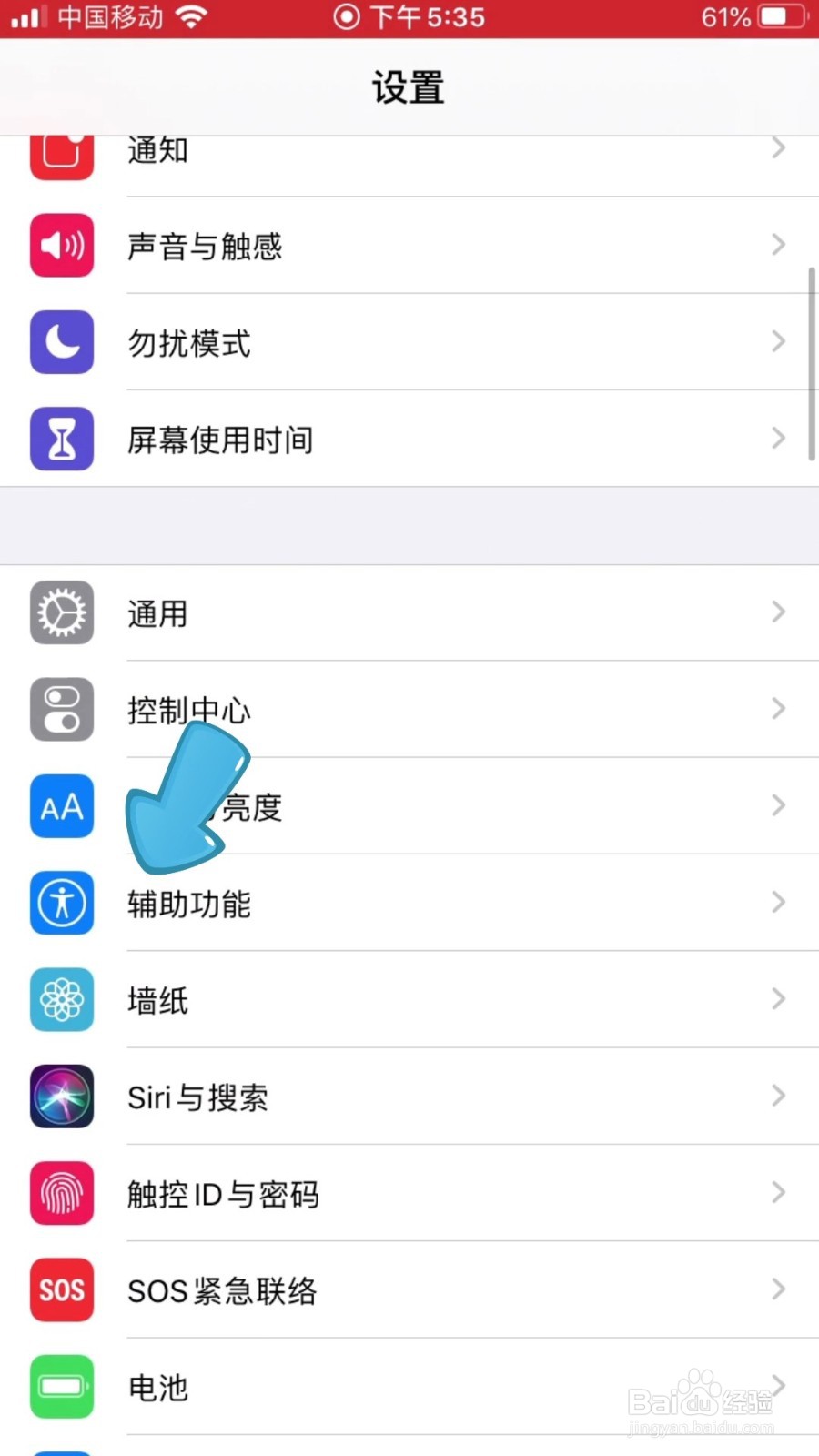Open the 声音与触感 settings row

pyautogui.click(x=409, y=246)
